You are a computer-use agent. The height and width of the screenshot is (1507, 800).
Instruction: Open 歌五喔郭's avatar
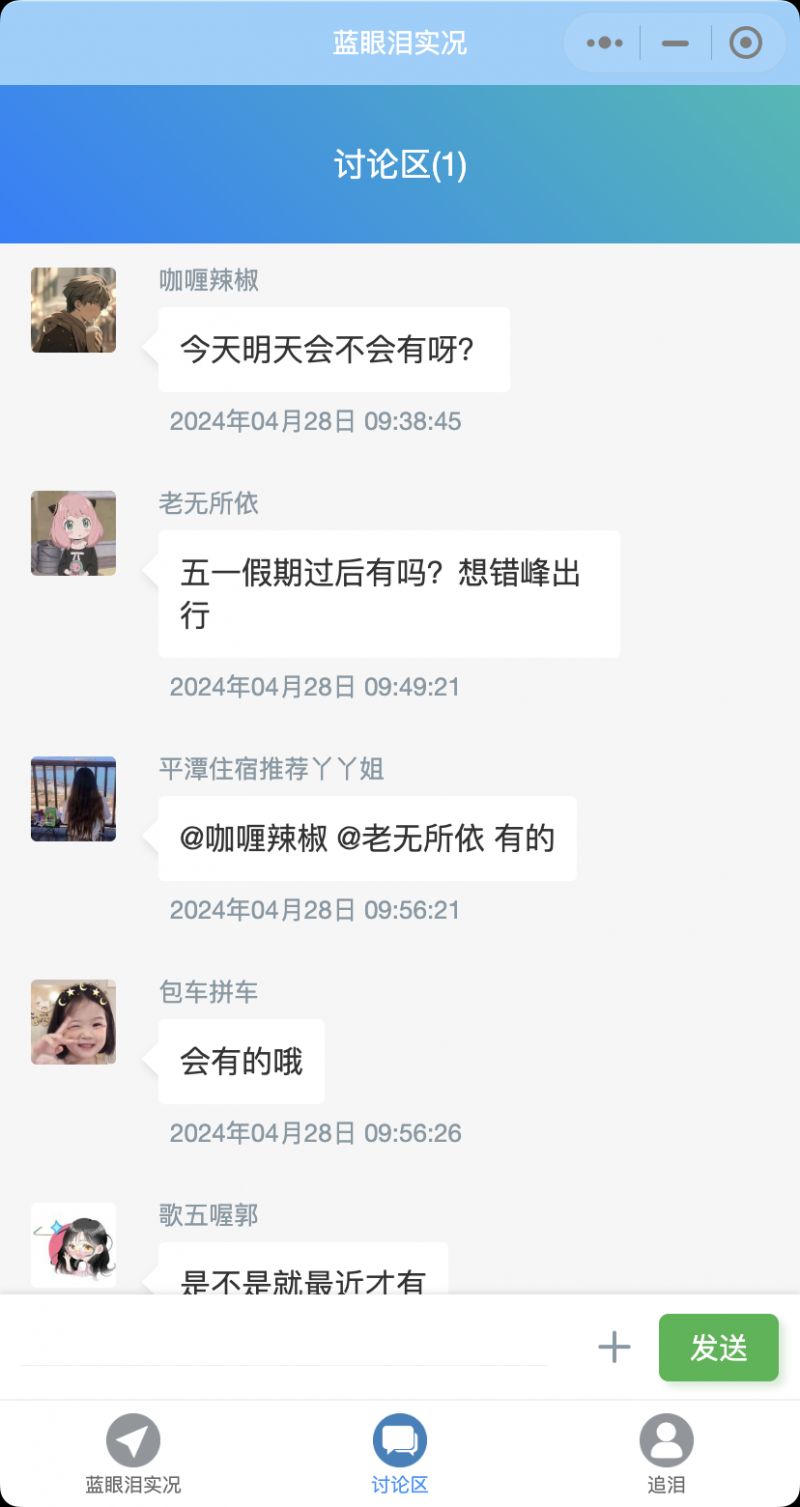click(x=73, y=1245)
